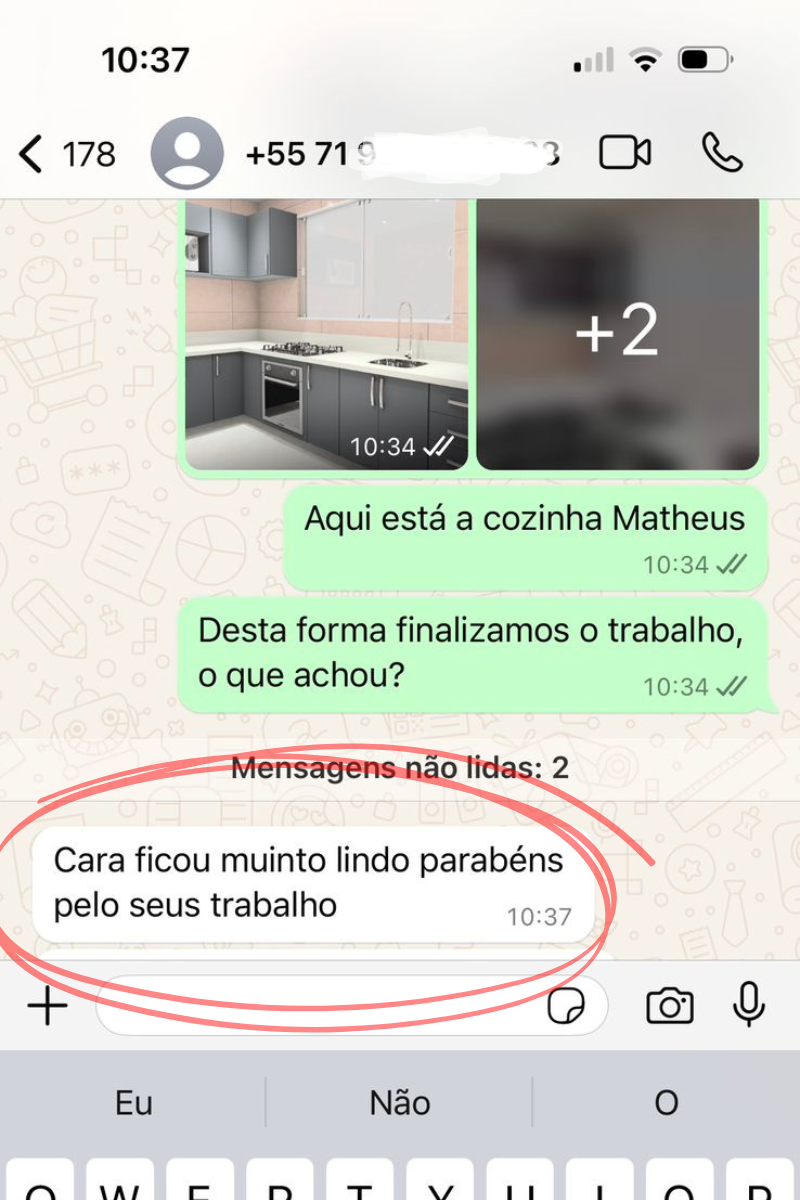Select 'Eu' predictive text suggestion
The width and height of the screenshot is (800, 1200).
tap(133, 1102)
